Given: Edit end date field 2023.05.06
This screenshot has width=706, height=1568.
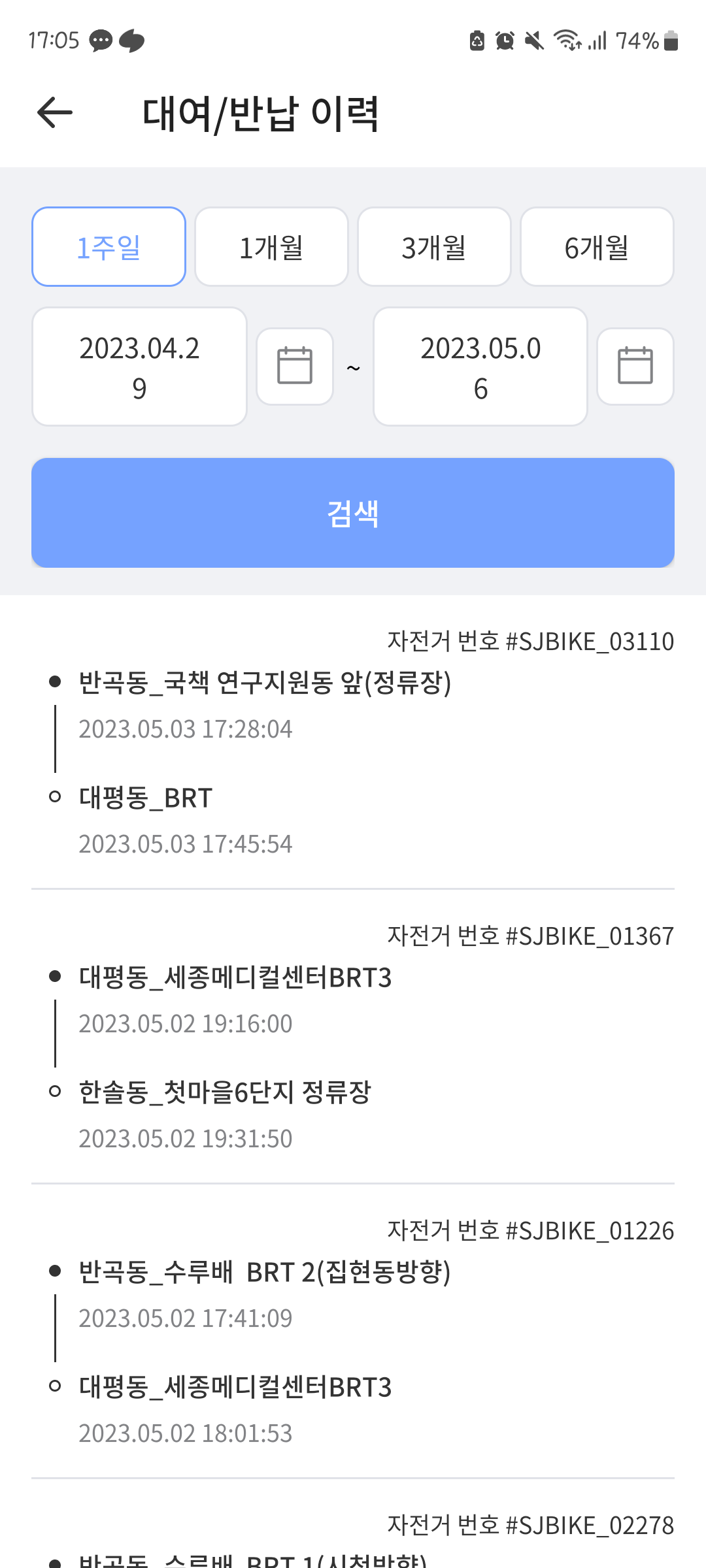Looking at the screenshot, I should coord(480,367).
